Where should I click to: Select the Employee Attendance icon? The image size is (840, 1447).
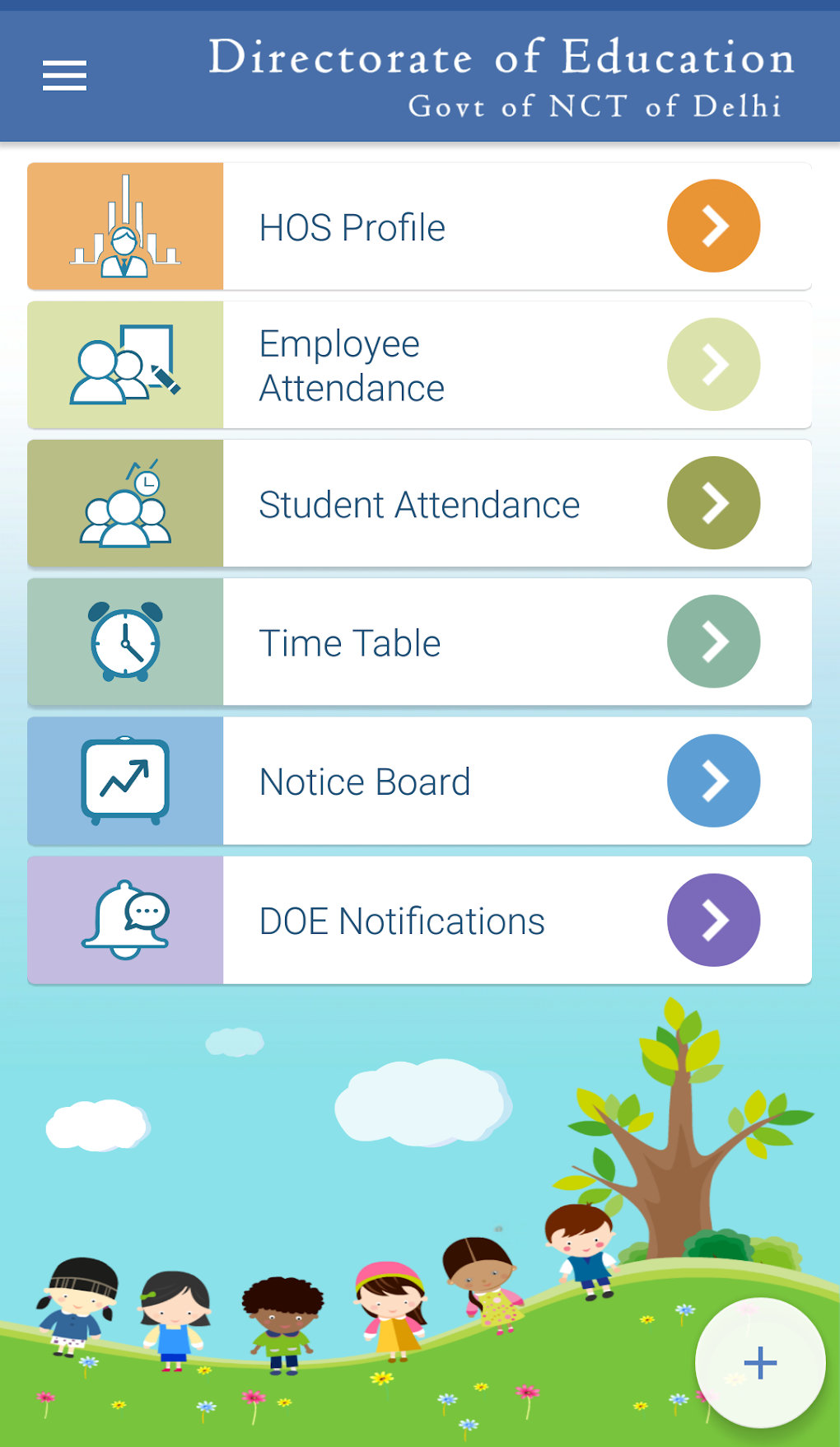tap(126, 365)
